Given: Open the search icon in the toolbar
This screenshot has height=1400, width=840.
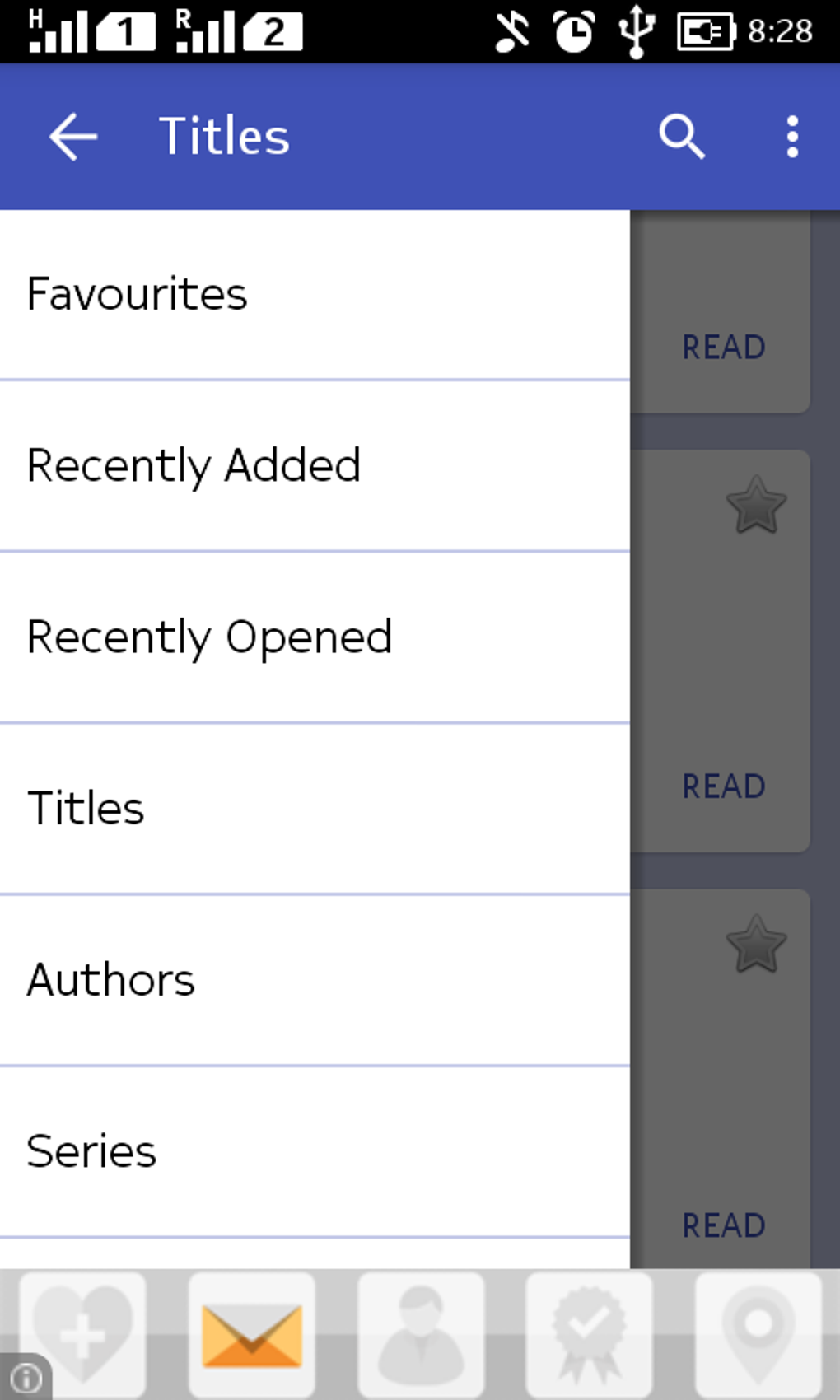Looking at the screenshot, I should (681, 136).
